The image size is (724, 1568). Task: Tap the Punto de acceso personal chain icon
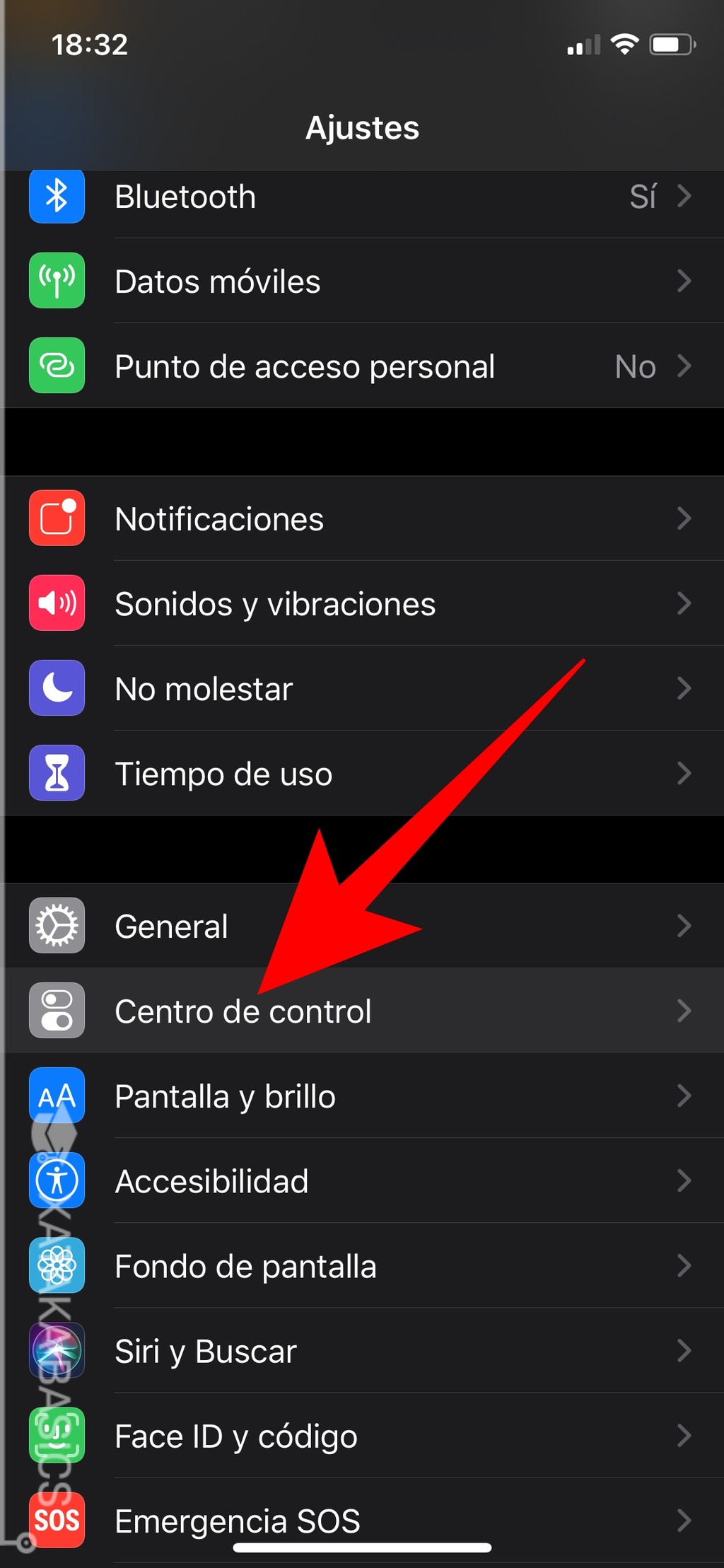(57, 366)
